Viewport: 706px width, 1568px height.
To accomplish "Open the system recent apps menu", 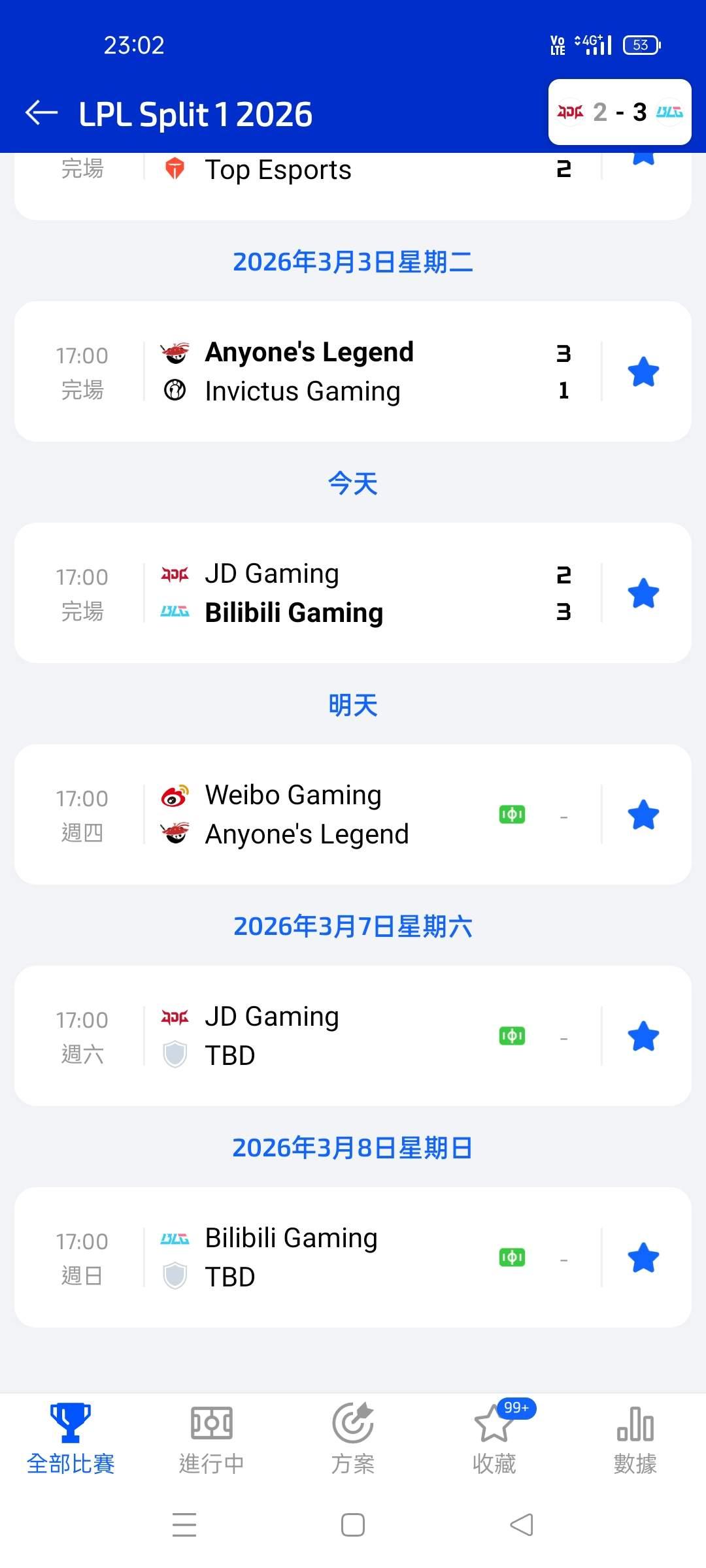I will [184, 1525].
